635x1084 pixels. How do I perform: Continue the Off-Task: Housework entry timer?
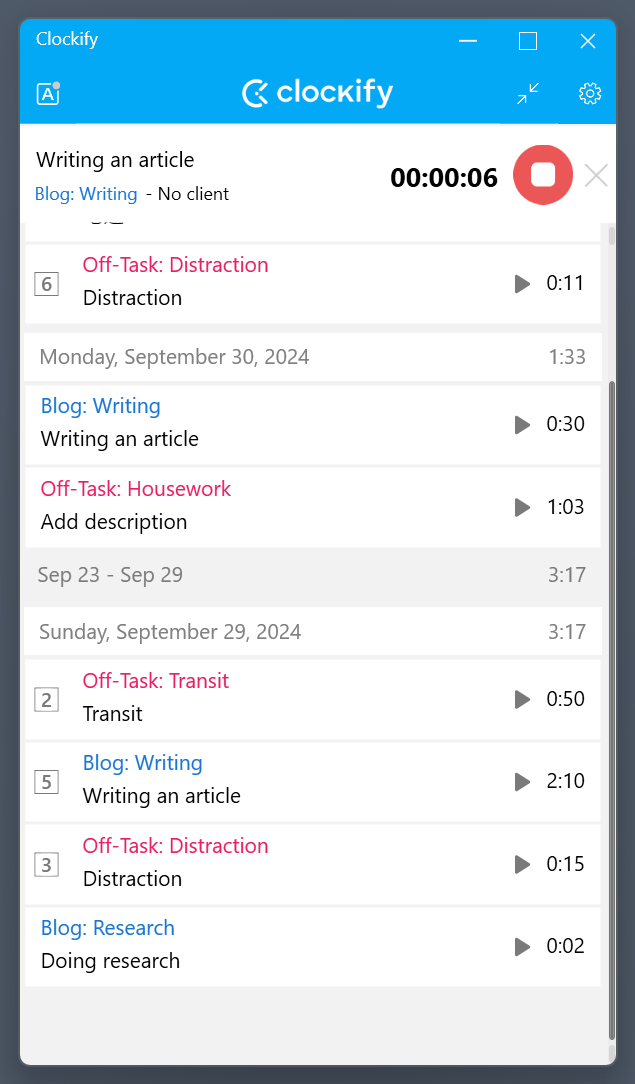(x=522, y=507)
